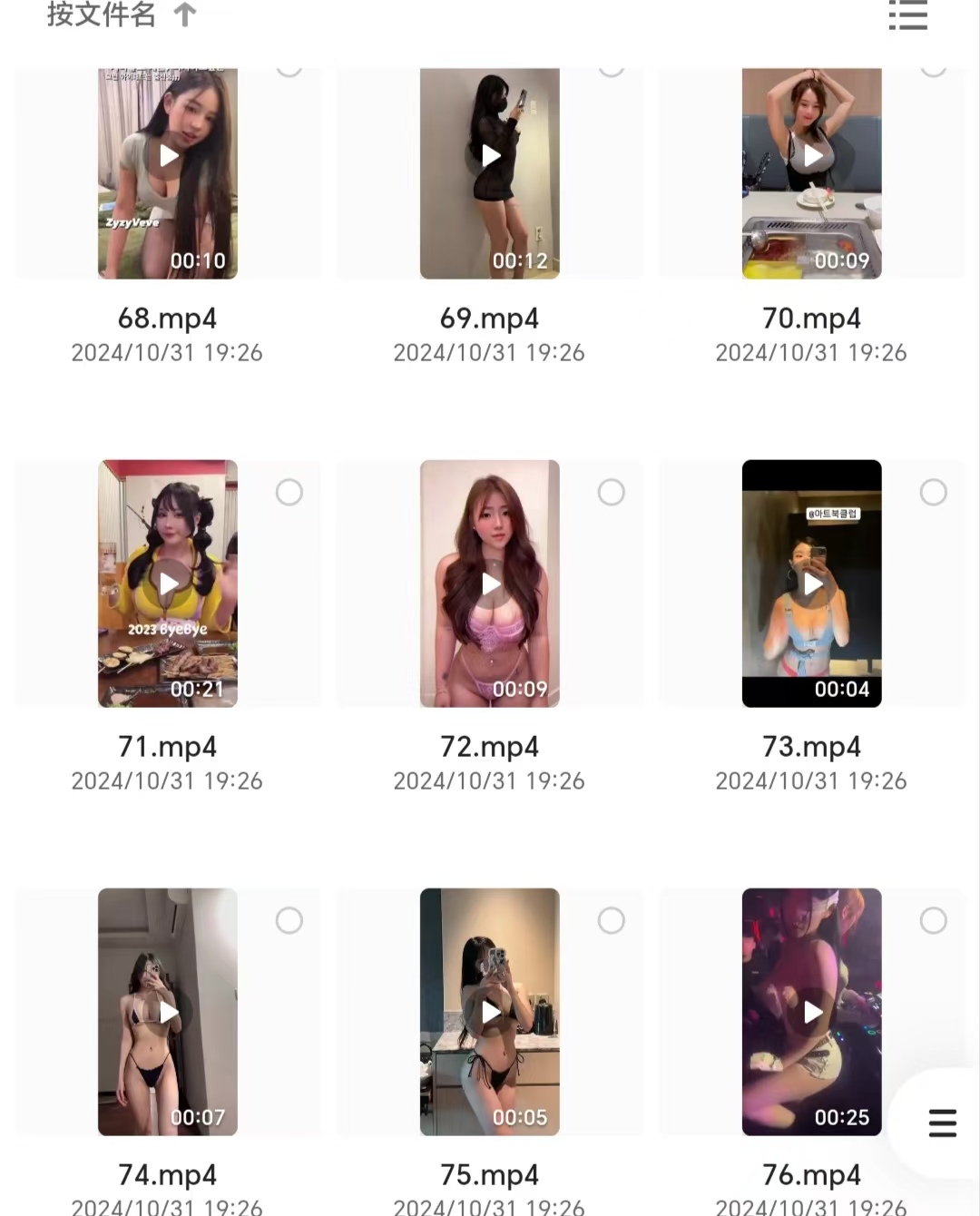Mark 72.mp4 as selected

(x=612, y=492)
